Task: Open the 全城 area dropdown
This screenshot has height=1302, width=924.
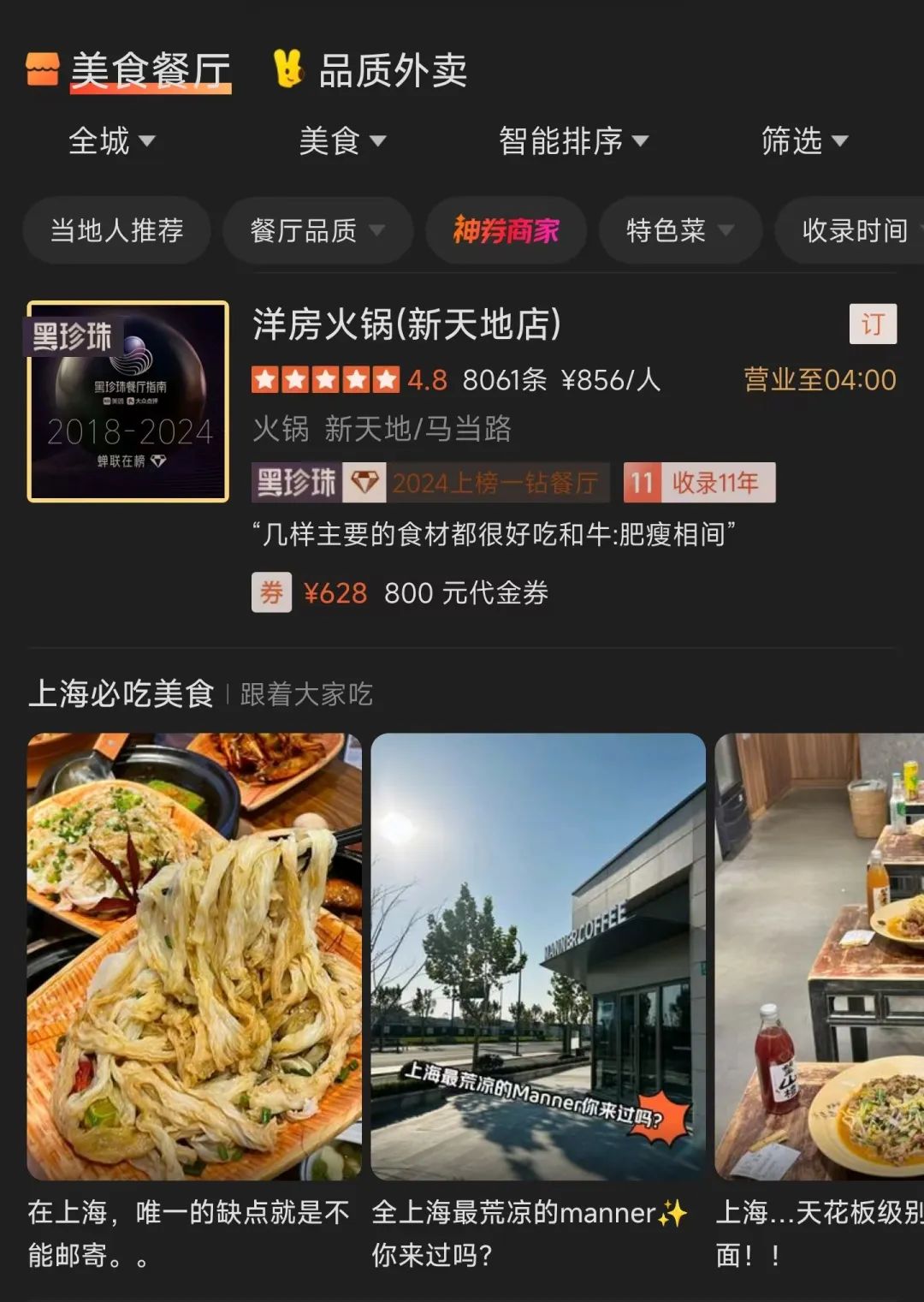Action: pyautogui.click(x=111, y=141)
